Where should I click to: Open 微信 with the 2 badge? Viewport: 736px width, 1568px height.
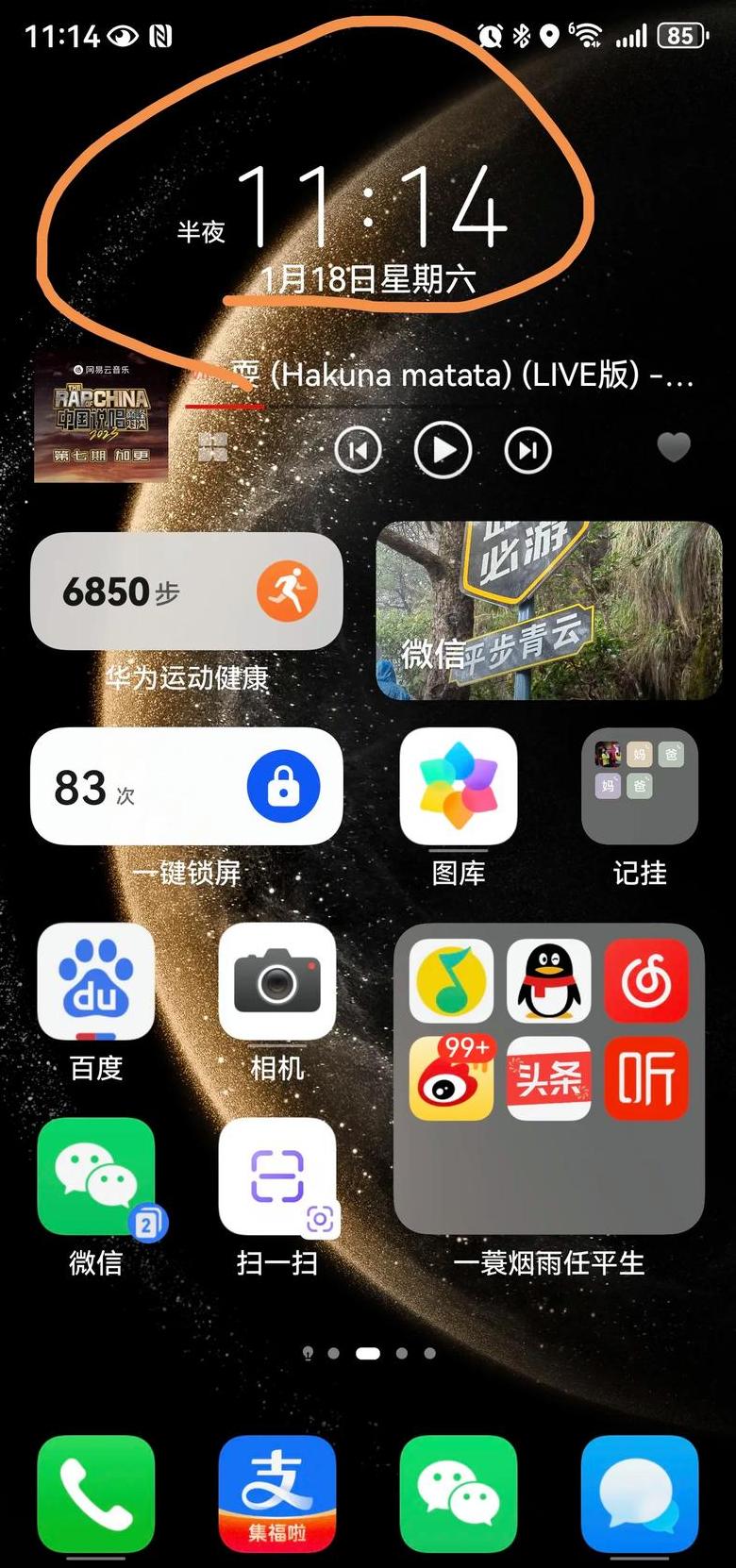pos(96,1176)
